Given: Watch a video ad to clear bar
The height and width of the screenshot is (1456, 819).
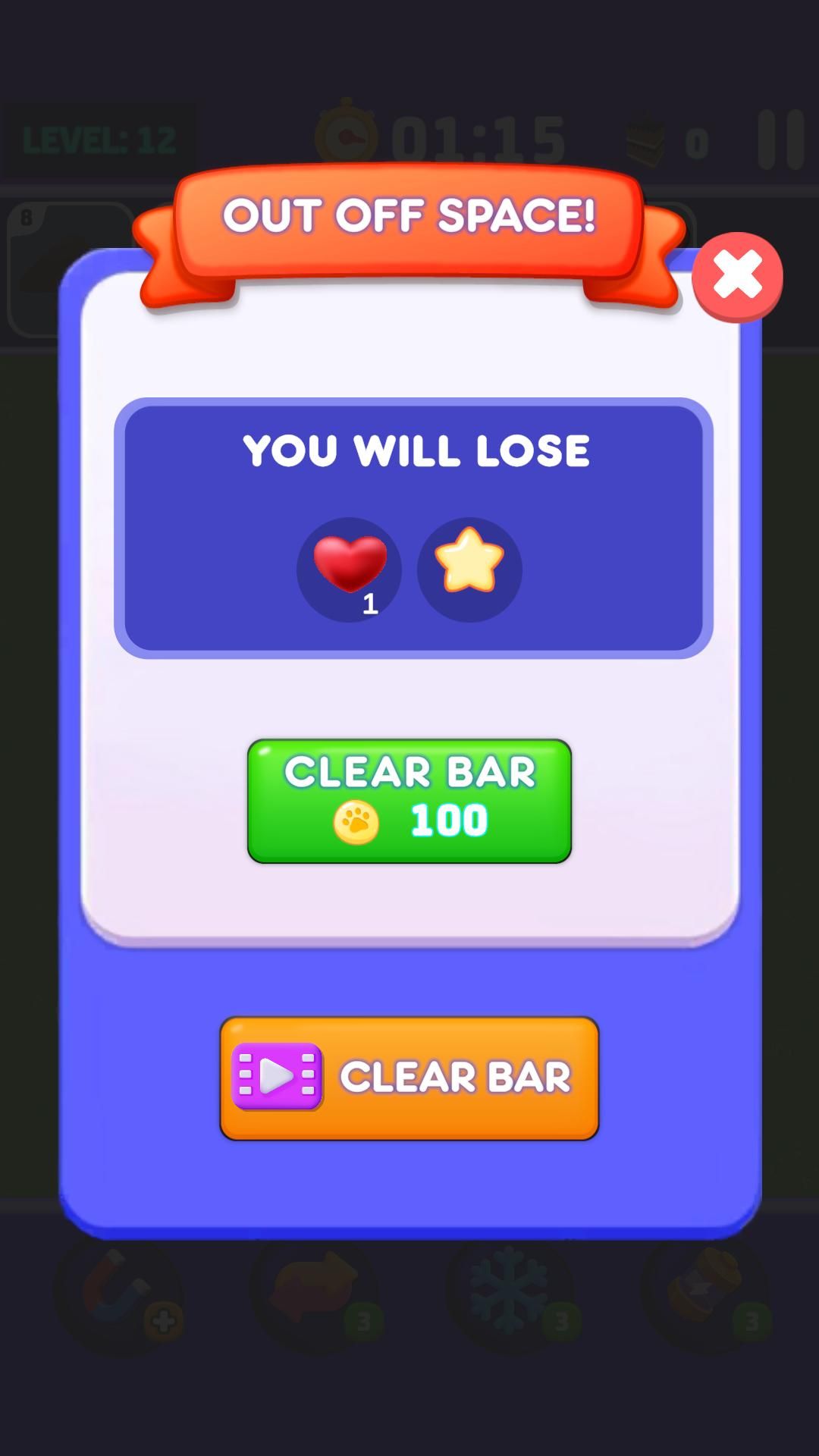Looking at the screenshot, I should pos(409,1078).
